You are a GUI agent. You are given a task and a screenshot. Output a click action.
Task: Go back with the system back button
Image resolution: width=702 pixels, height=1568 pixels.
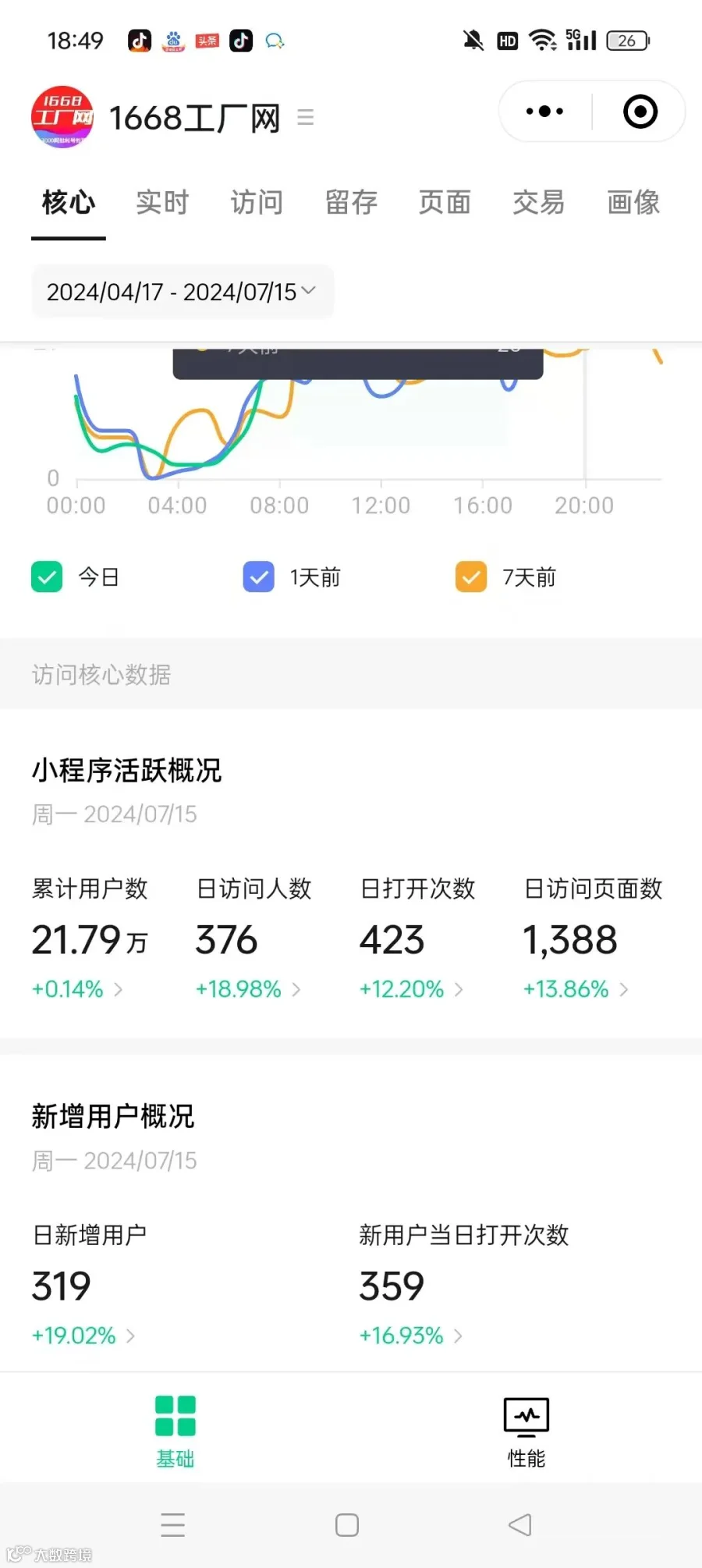519,1525
